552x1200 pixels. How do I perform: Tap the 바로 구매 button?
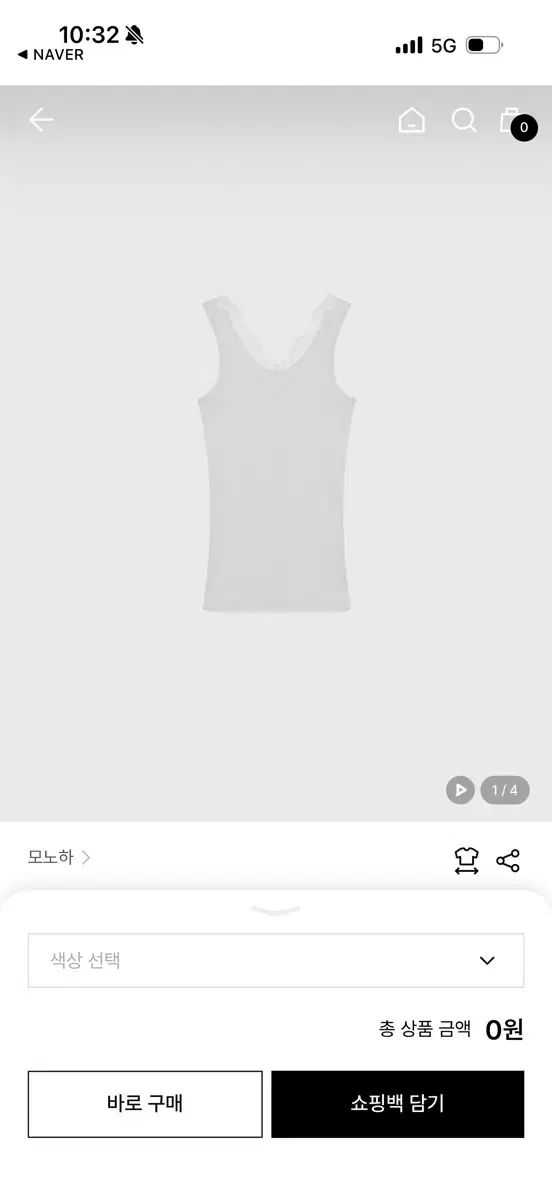pos(145,1104)
